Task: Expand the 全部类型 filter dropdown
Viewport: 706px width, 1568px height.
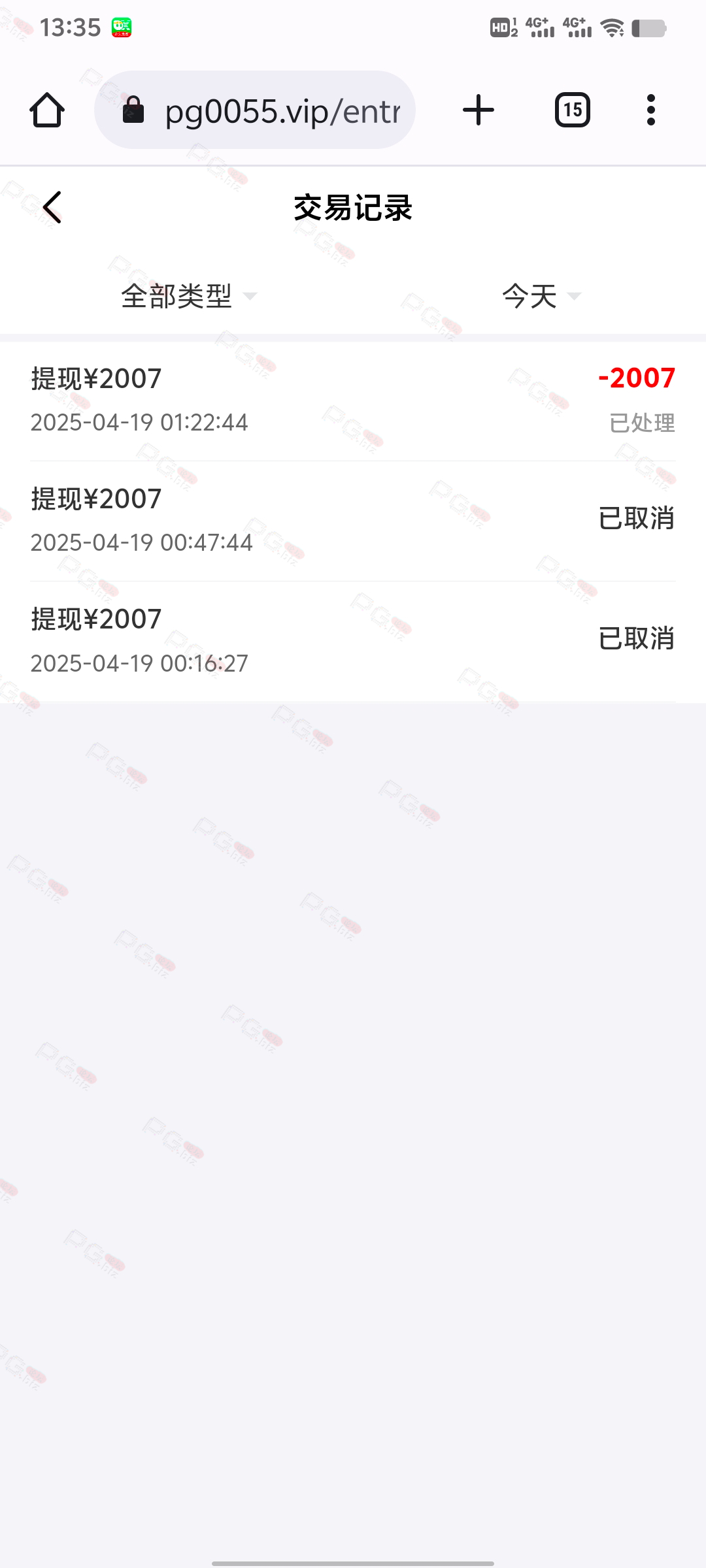Action: 189,296
